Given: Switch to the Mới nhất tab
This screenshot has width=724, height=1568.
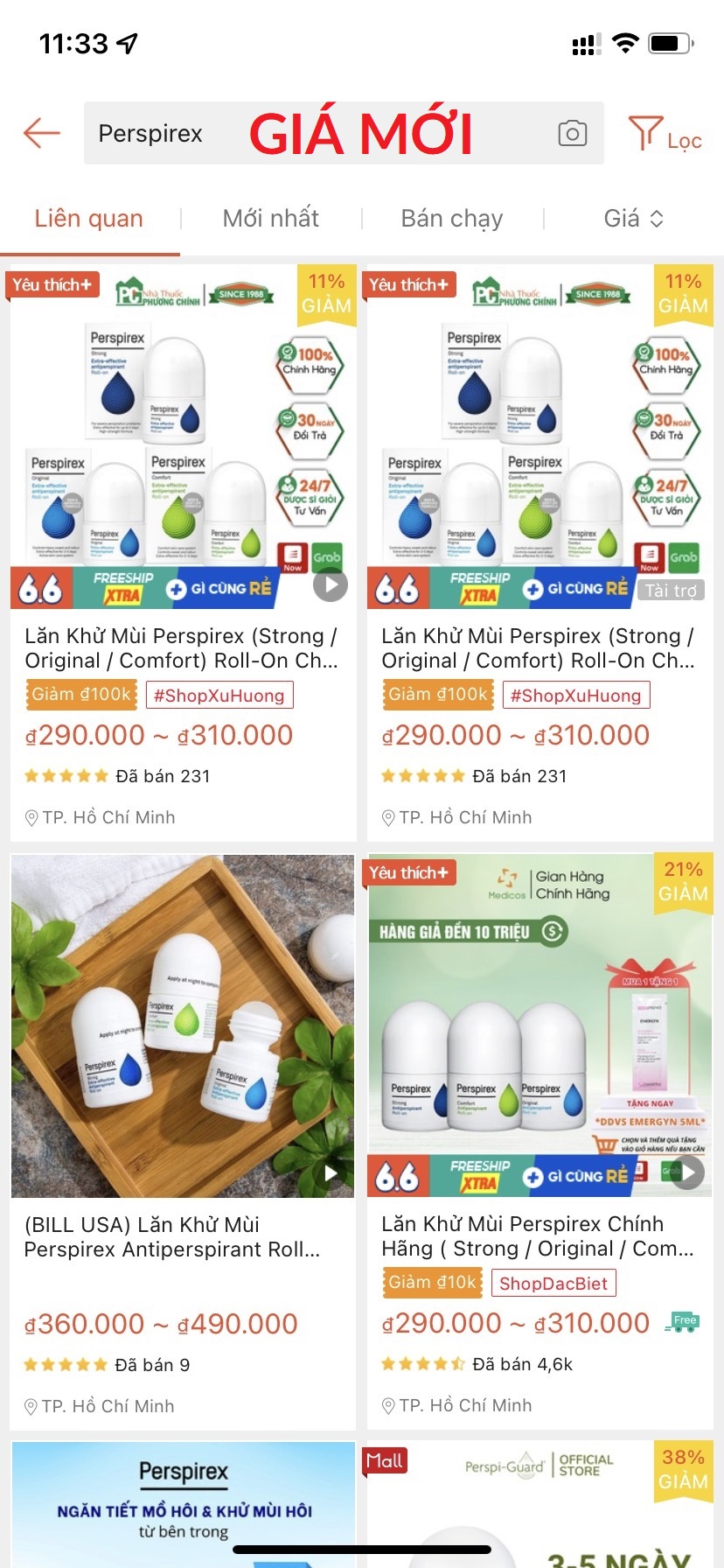Looking at the screenshot, I should point(271,218).
